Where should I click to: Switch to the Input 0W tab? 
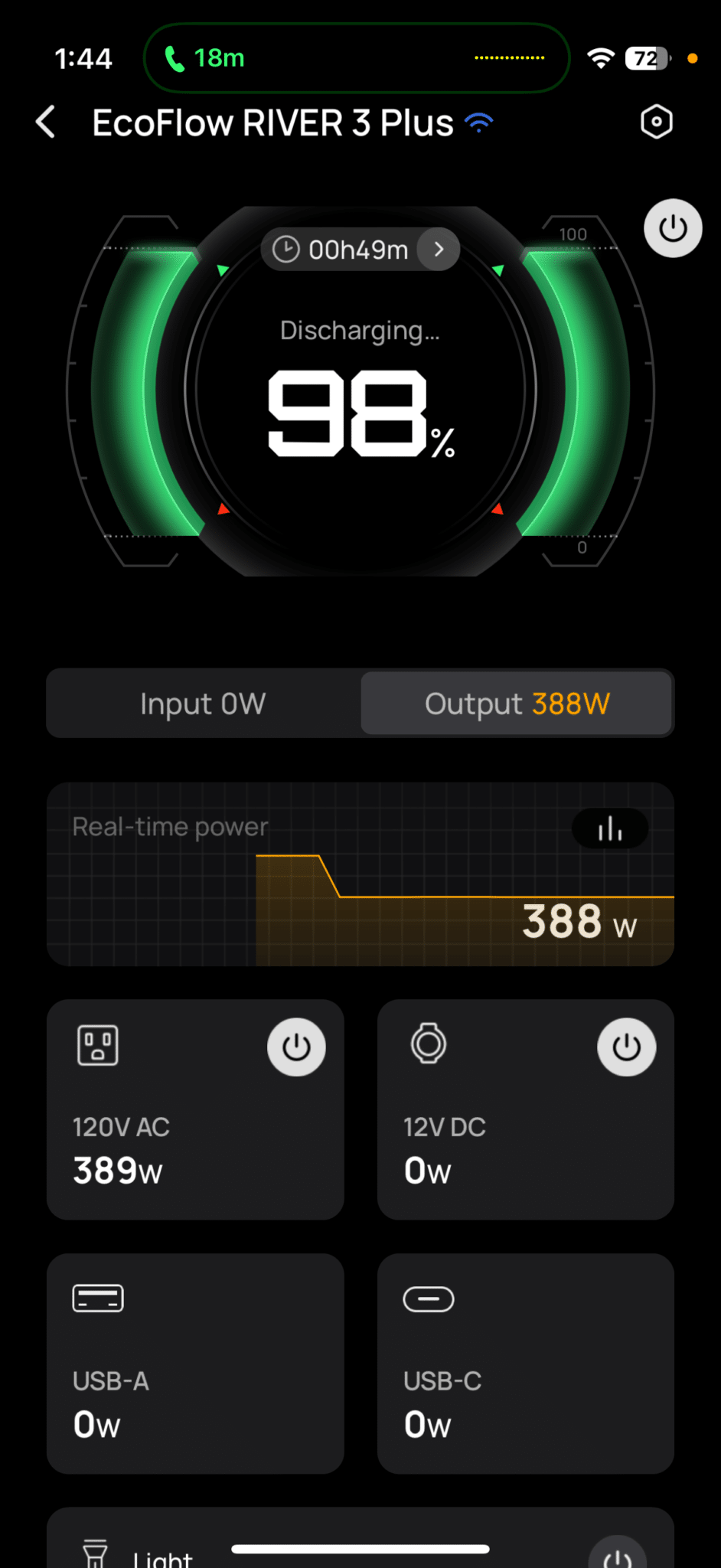[204, 703]
